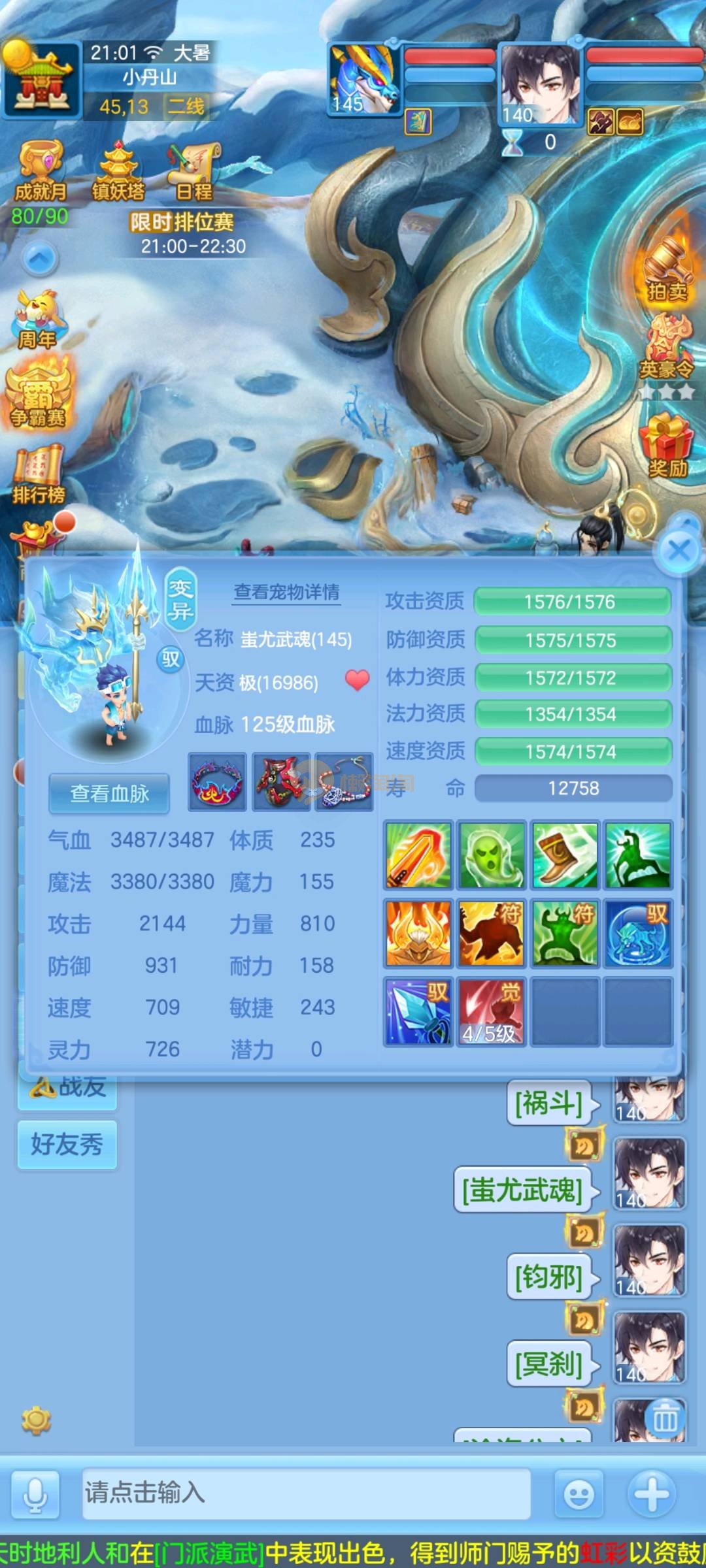This screenshot has width=706, height=1568.
Task: Open the plus attachment button
Action: tap(652, 1494)
